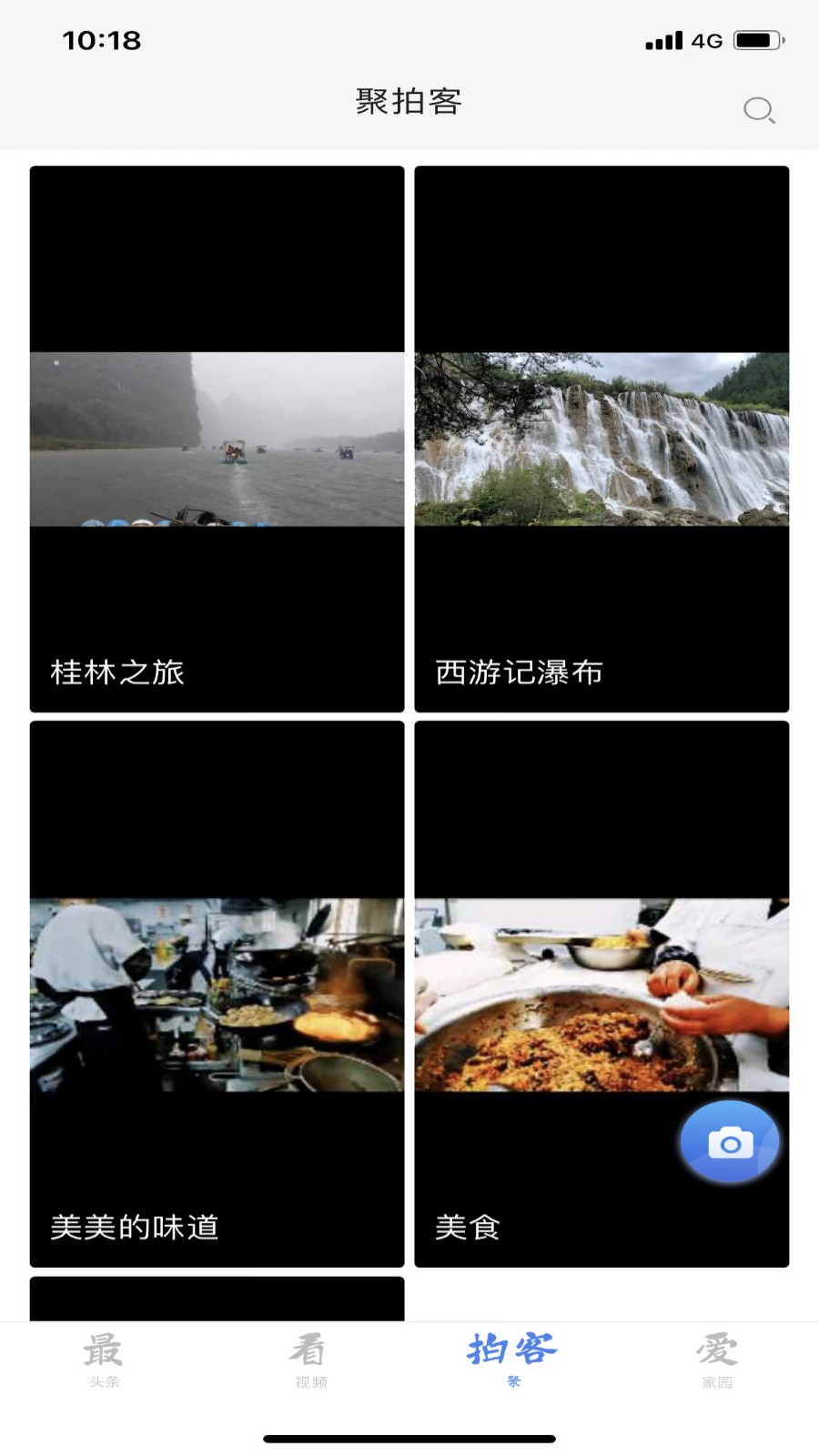Image resolution: width=819 pixels, height=1456 pixels.
Task: Tap the cellular signal bars in status bar
Action: (662, 38)
